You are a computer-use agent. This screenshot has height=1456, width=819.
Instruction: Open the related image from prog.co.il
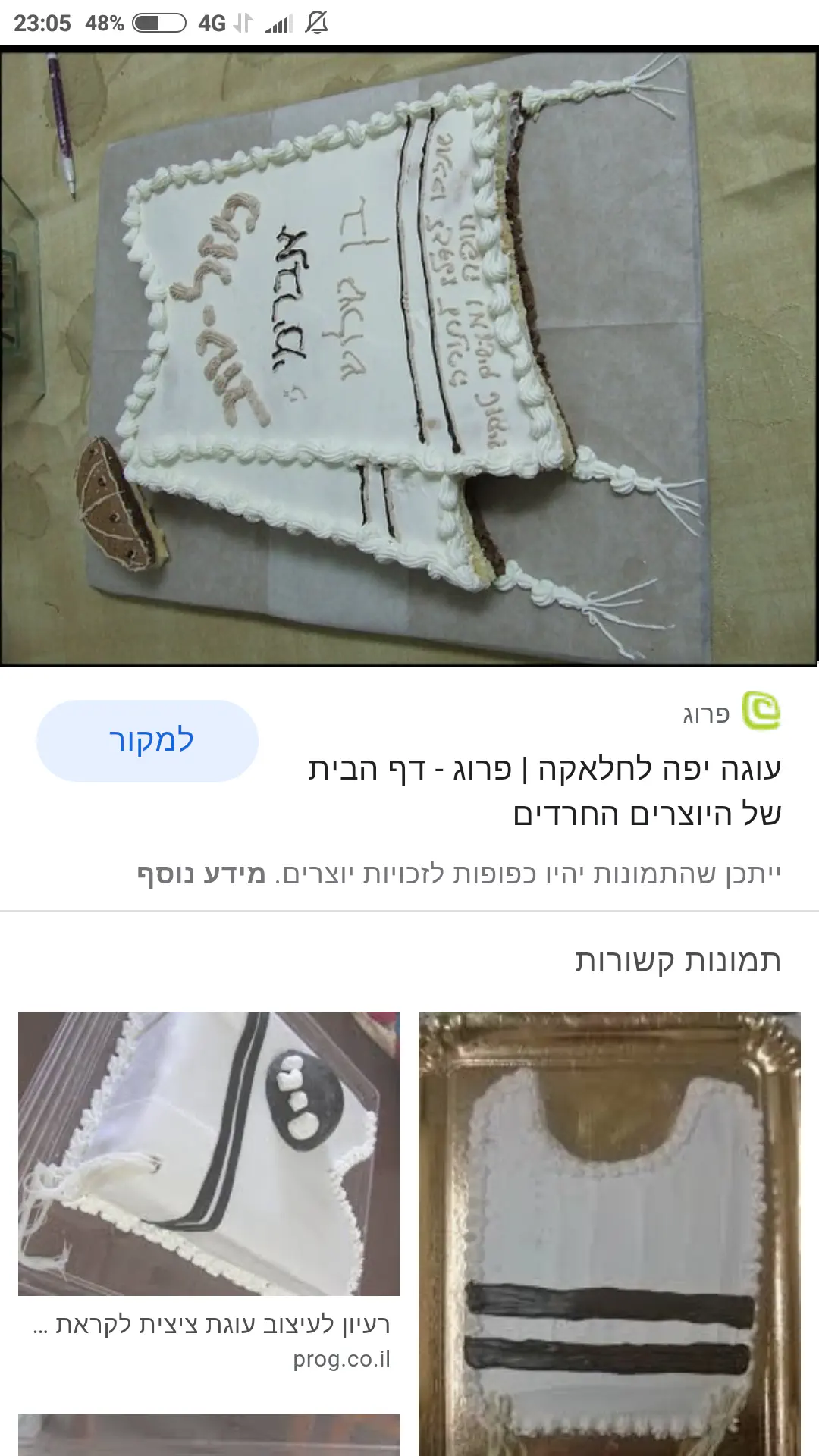pyautogui.click(x=209, y=1153)
